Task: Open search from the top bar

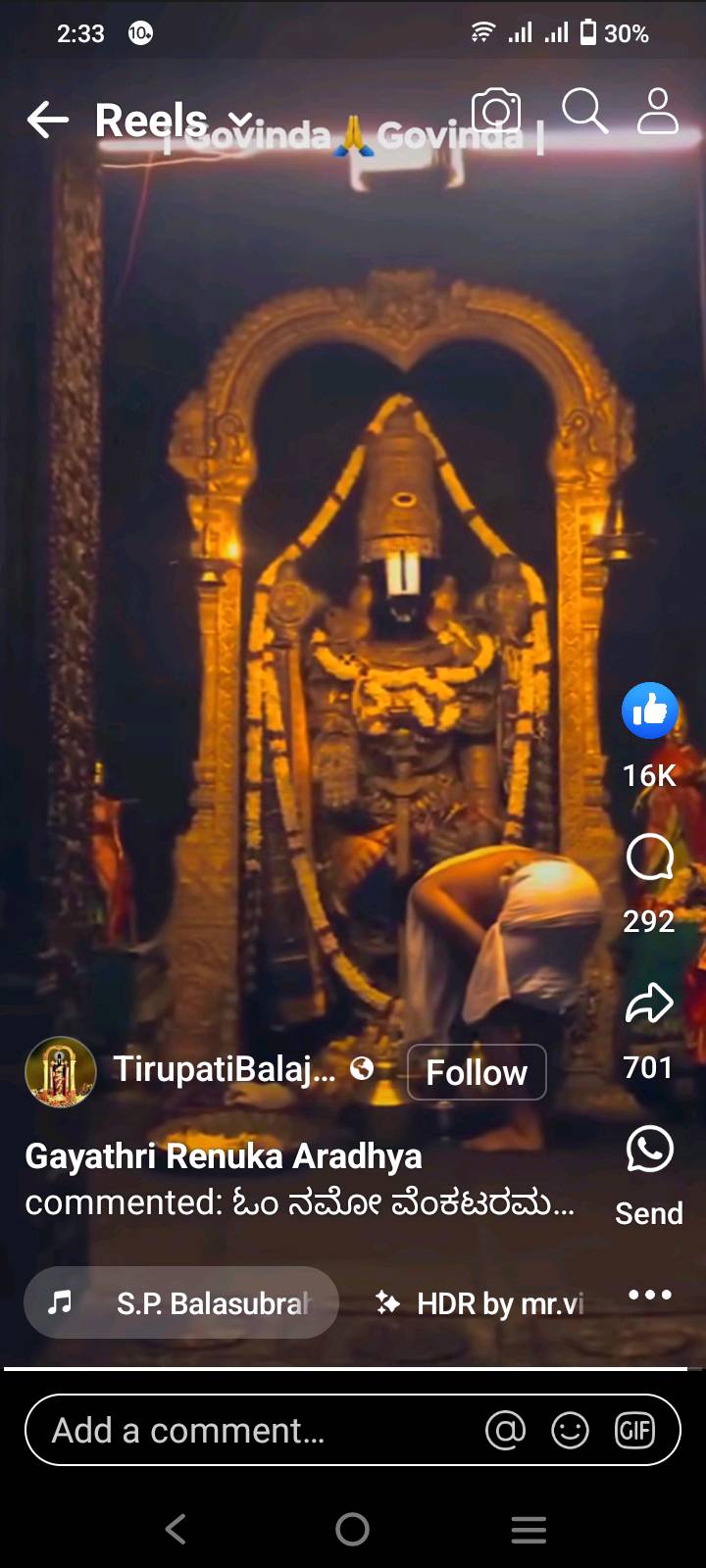Action: (x=584, y=111)
